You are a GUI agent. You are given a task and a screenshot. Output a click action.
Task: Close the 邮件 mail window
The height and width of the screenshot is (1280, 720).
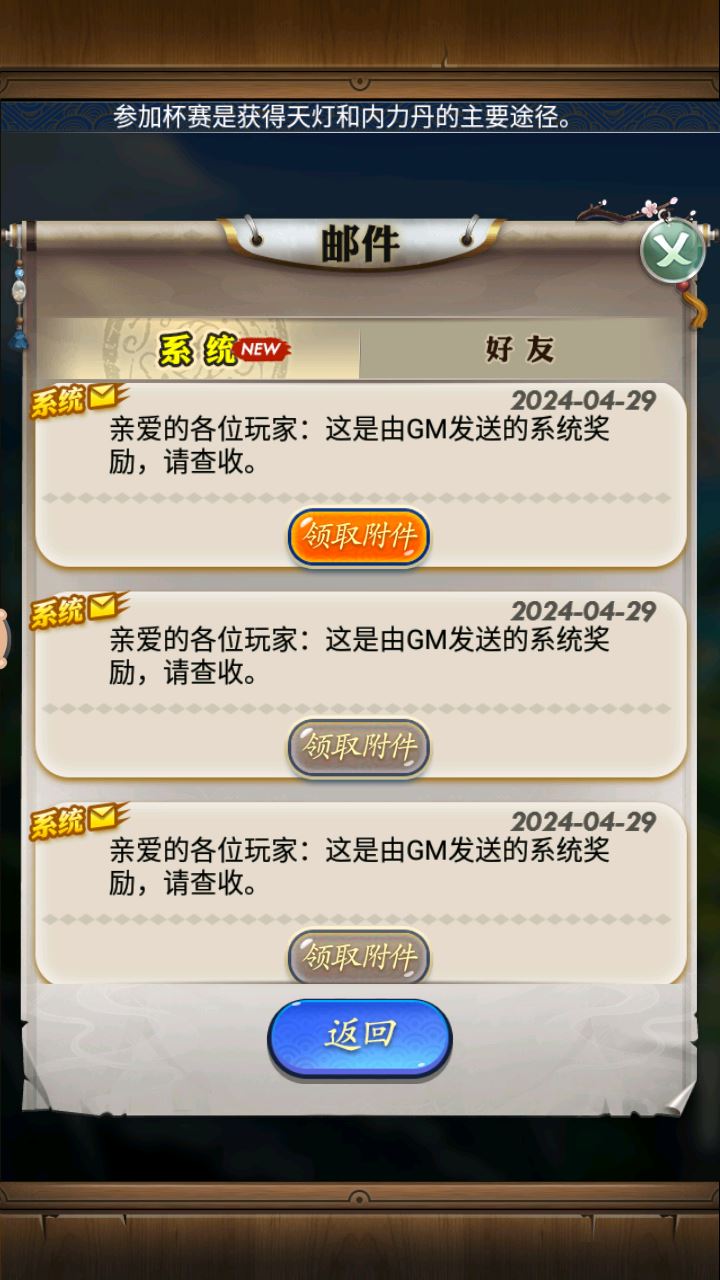tap(672, 250)
